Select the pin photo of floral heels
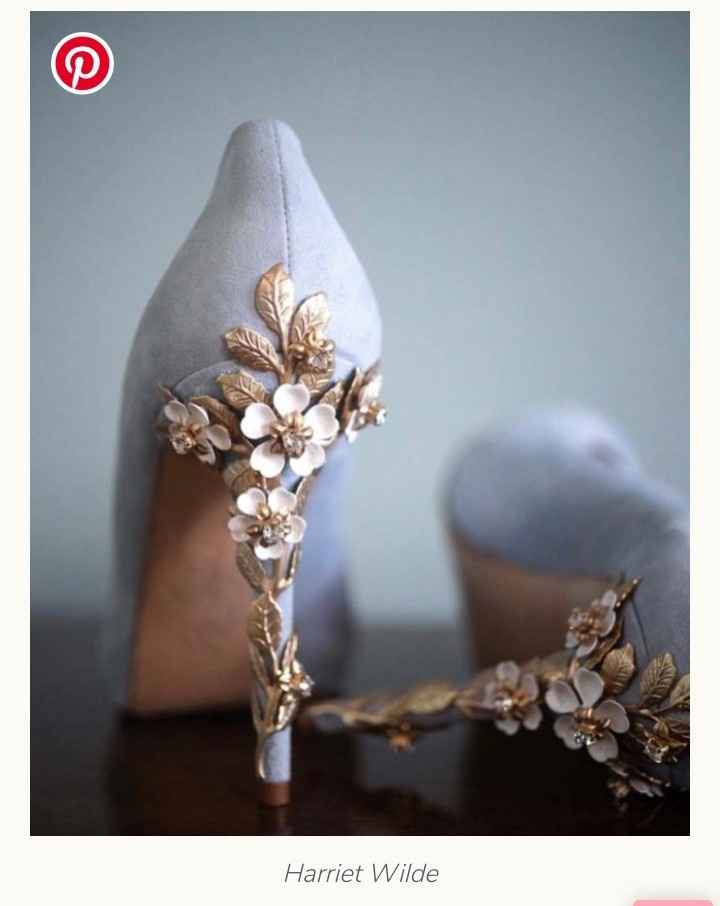The height and width of the screenshot is (906, 720). click(x=360, y=420)
